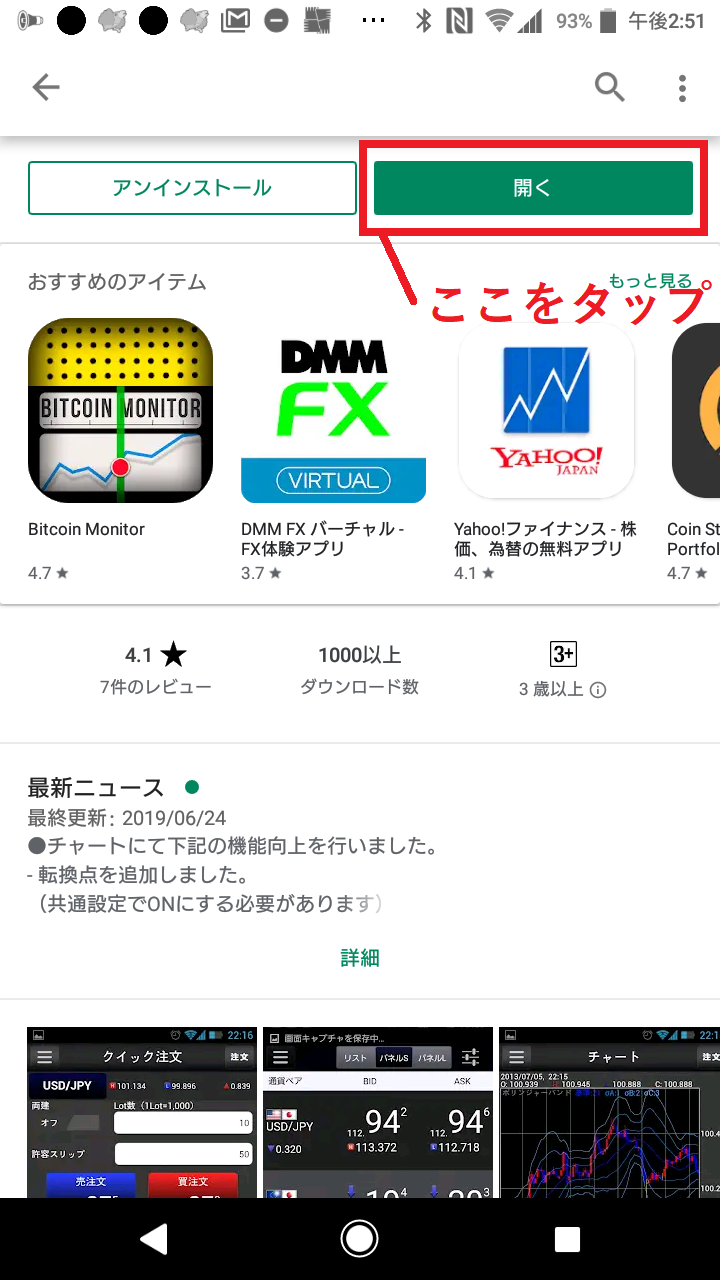The width and height of the screenshot is (720, 1280).
Task: Tap 詳細 to read update details
Action: [x=360, y=958]
